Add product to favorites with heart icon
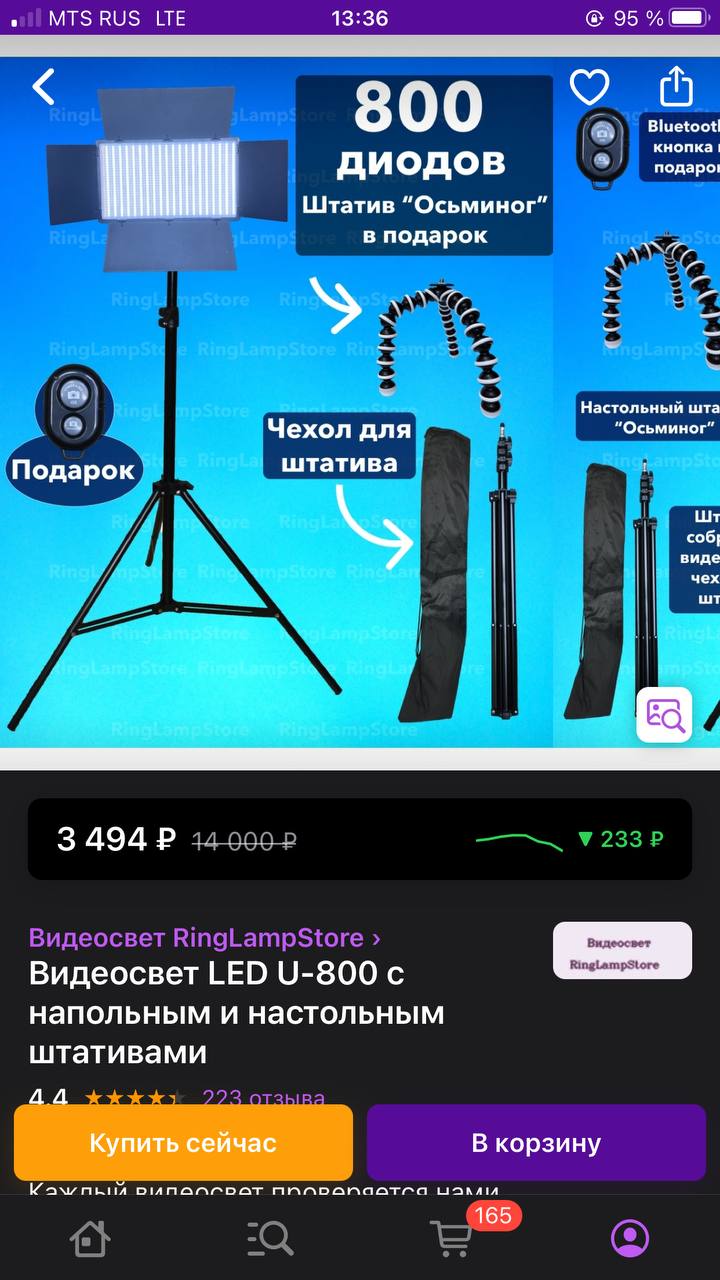Image resolution: width=720 pixels, height=1280 pixels. click(590, 87)
